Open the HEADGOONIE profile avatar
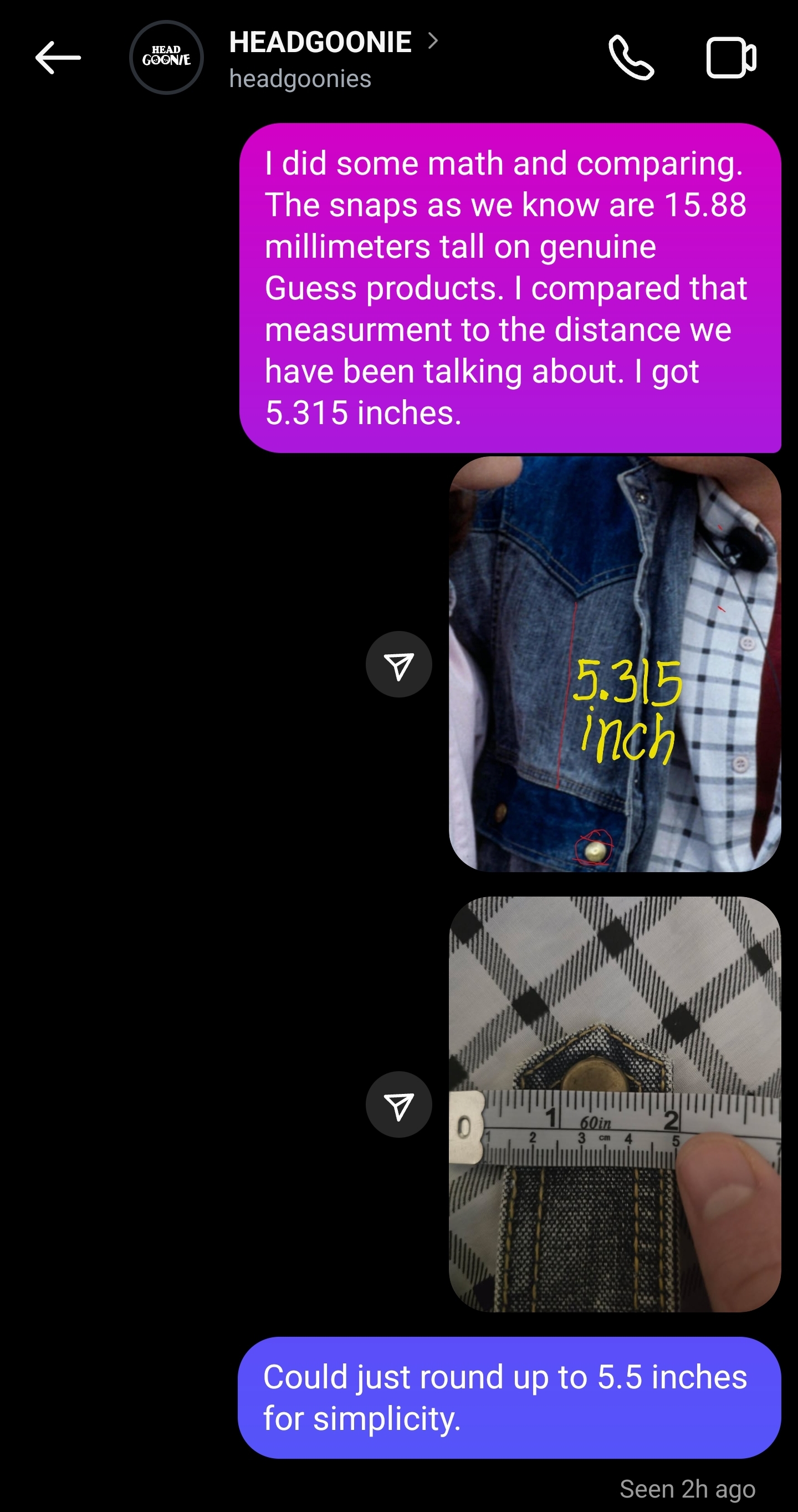This screenshot has height=1512, width=798. [x=166, y=58]
